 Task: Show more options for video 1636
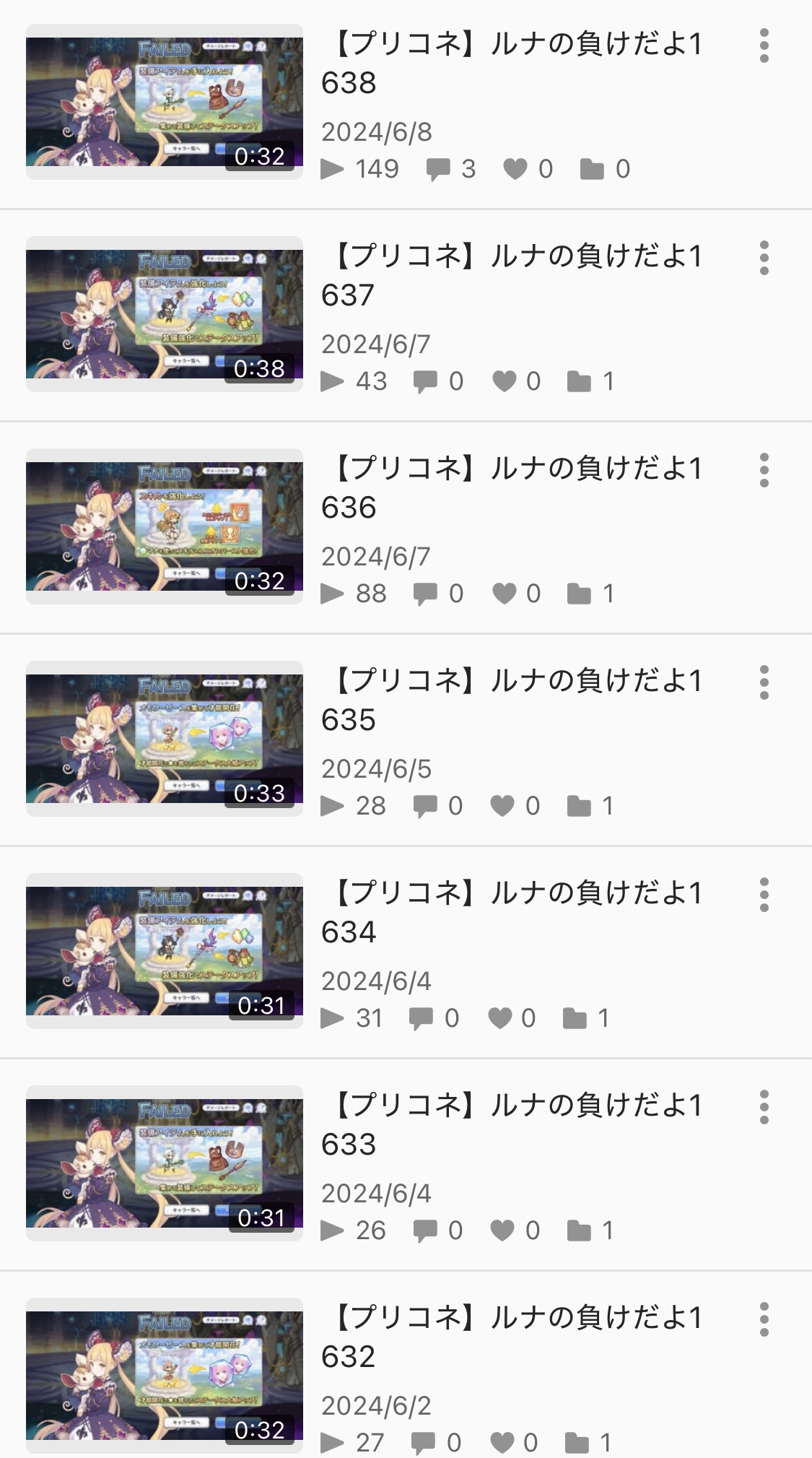point(764,471)
